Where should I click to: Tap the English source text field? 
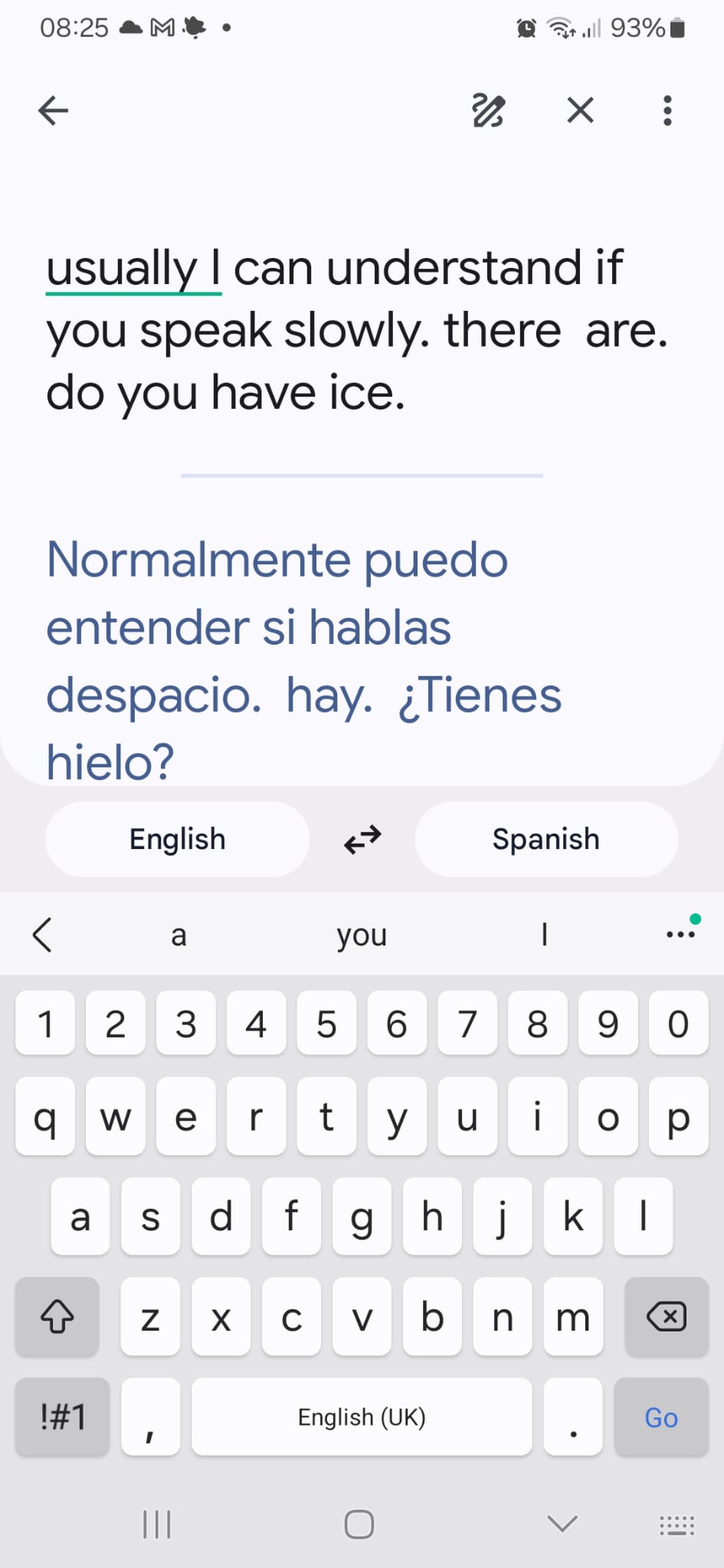(x=356, y=330)
